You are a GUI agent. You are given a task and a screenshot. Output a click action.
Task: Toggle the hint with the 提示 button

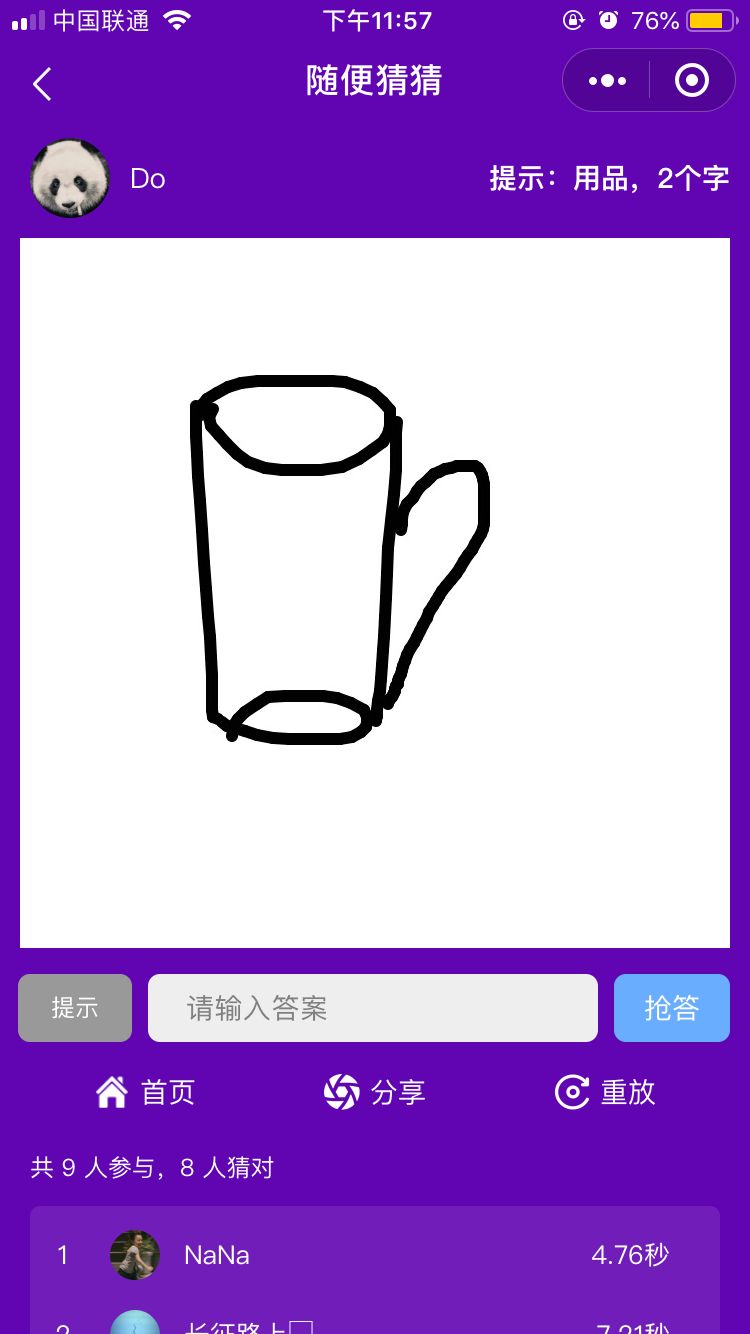click(74, 1007)
